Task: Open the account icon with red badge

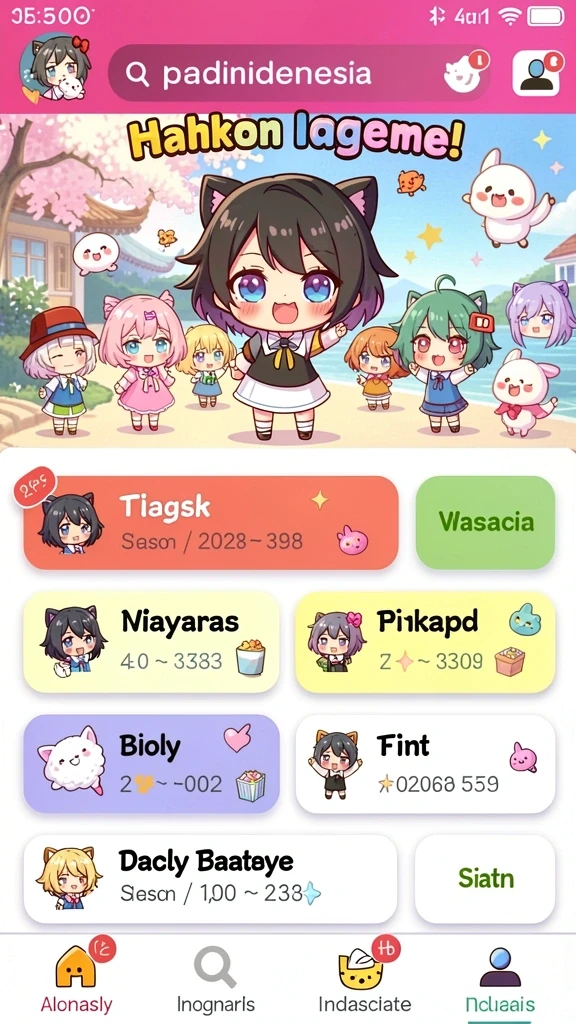Action: click(x=537, y=73)
